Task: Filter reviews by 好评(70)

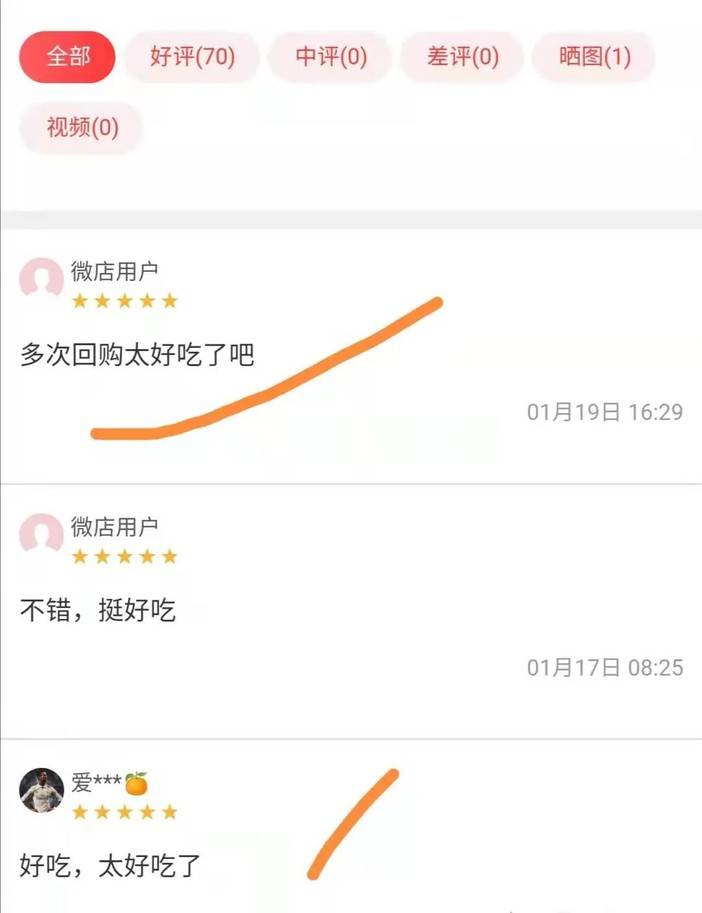Action: [192, 57]
